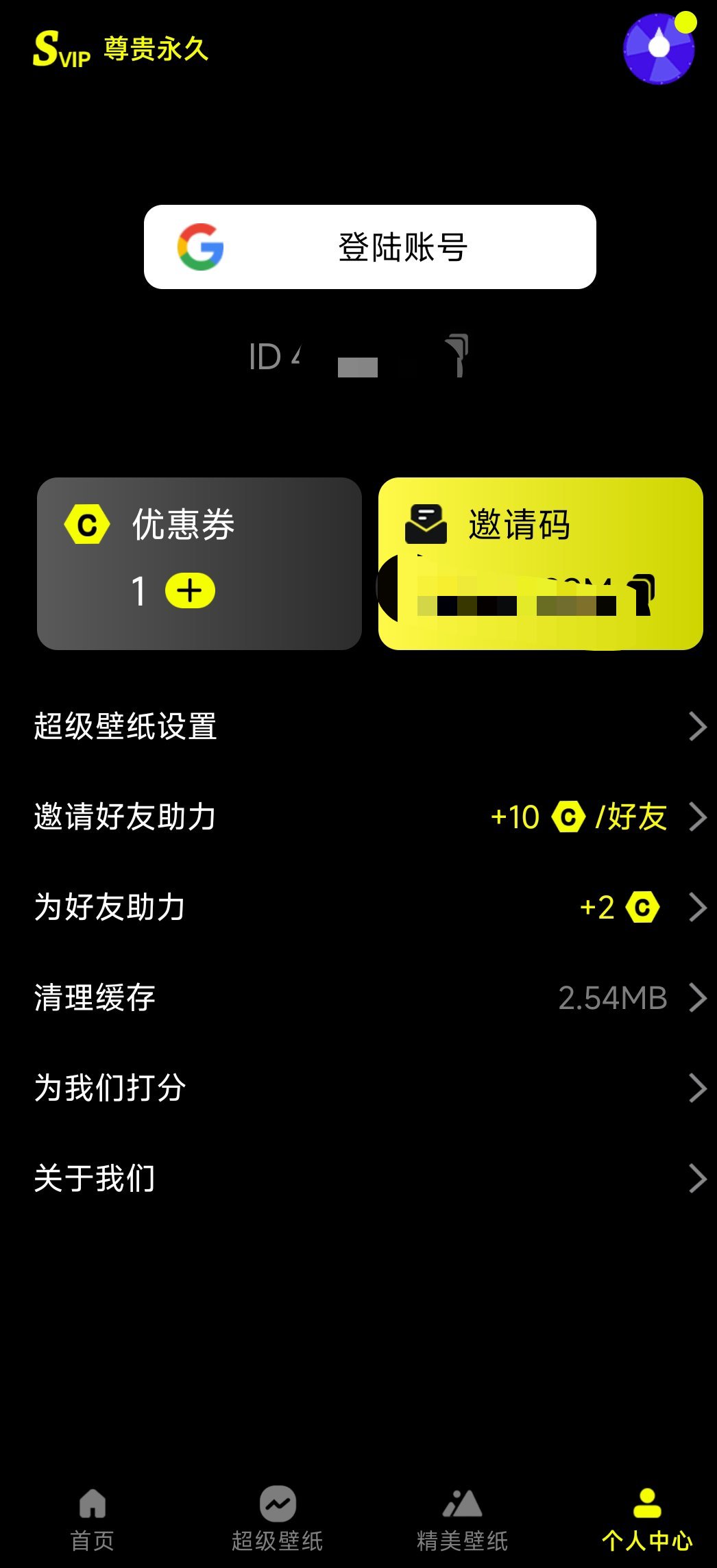Open the purple spin wheel icon

(x=658, y=49)
